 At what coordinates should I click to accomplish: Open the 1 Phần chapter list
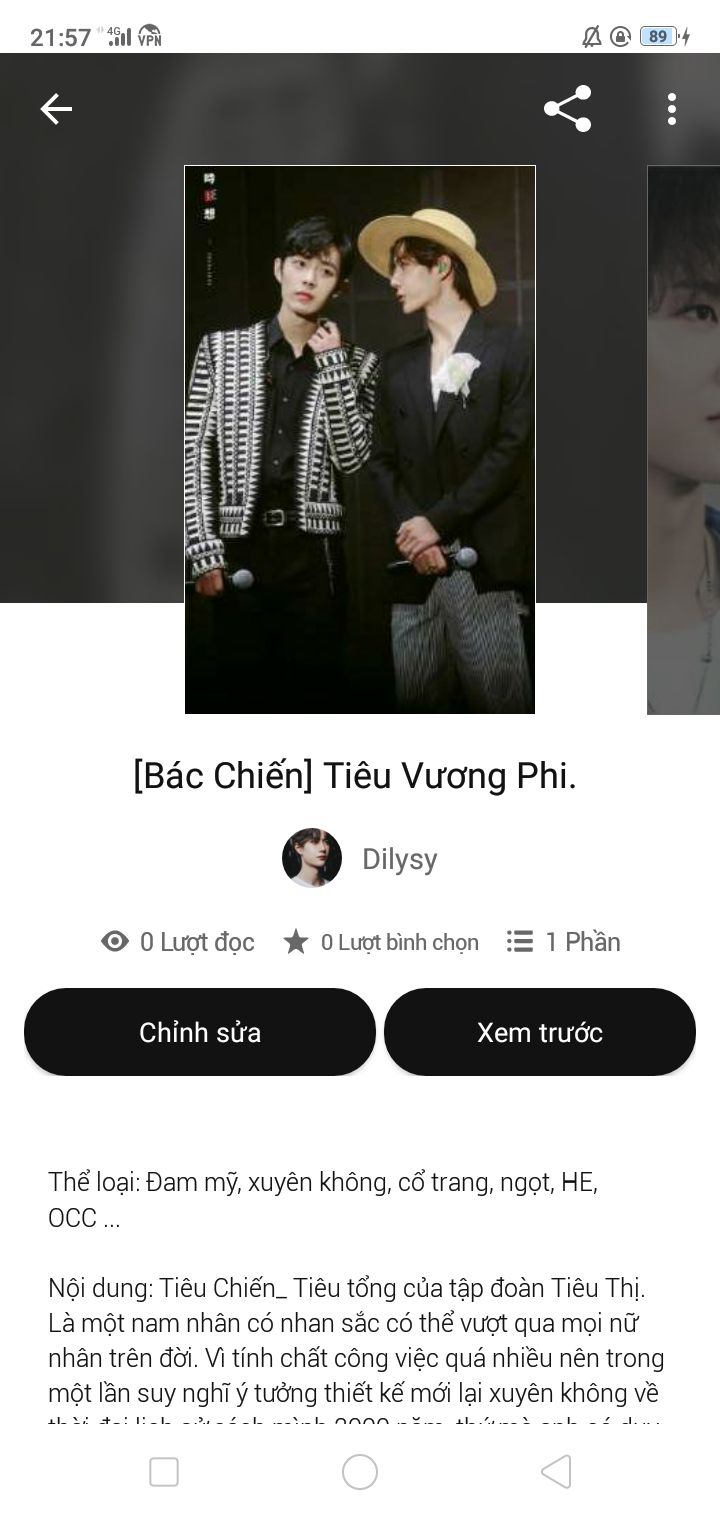563,942
